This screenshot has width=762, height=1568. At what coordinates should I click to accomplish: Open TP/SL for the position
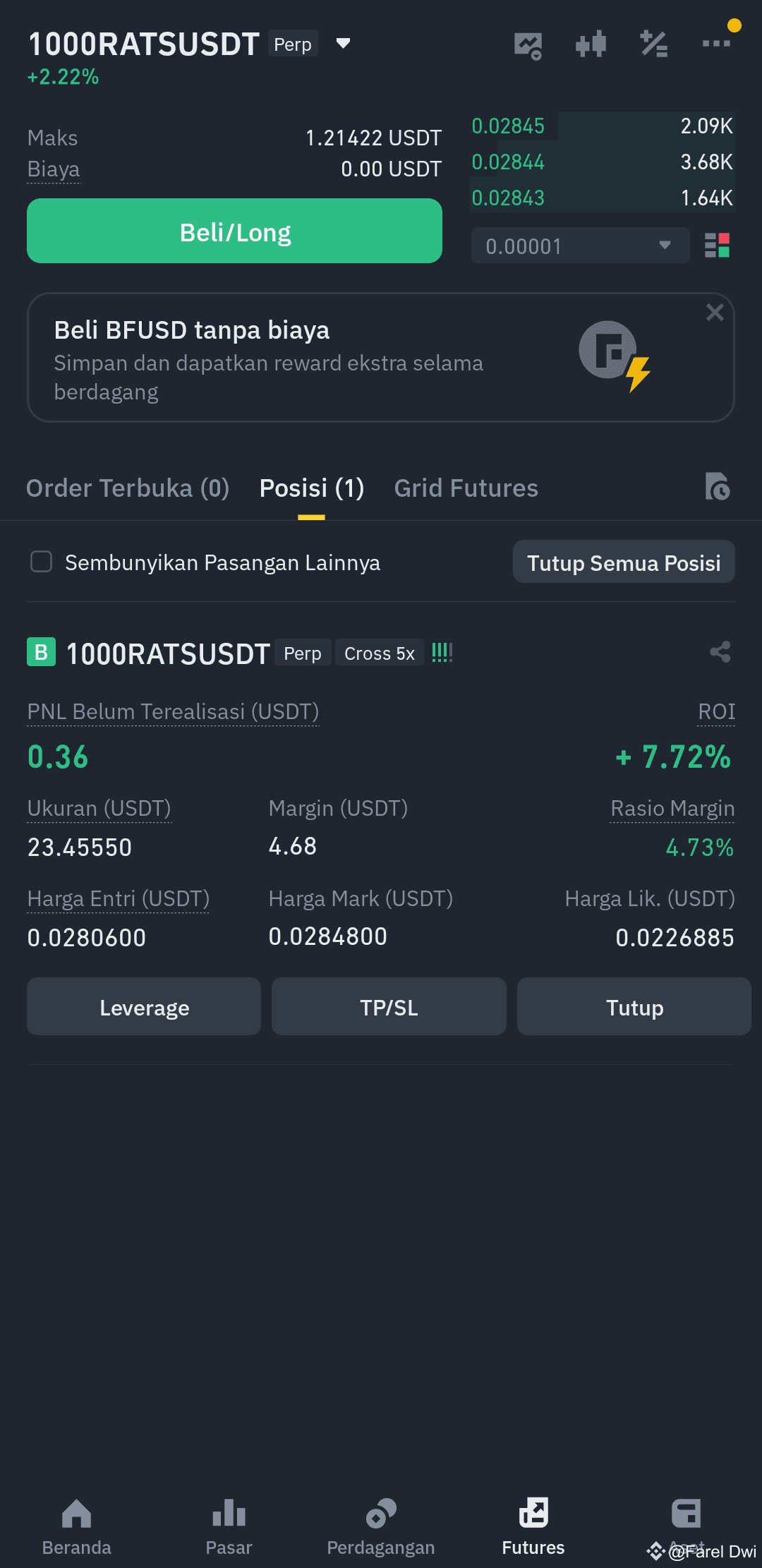(x=389, y=1007)
